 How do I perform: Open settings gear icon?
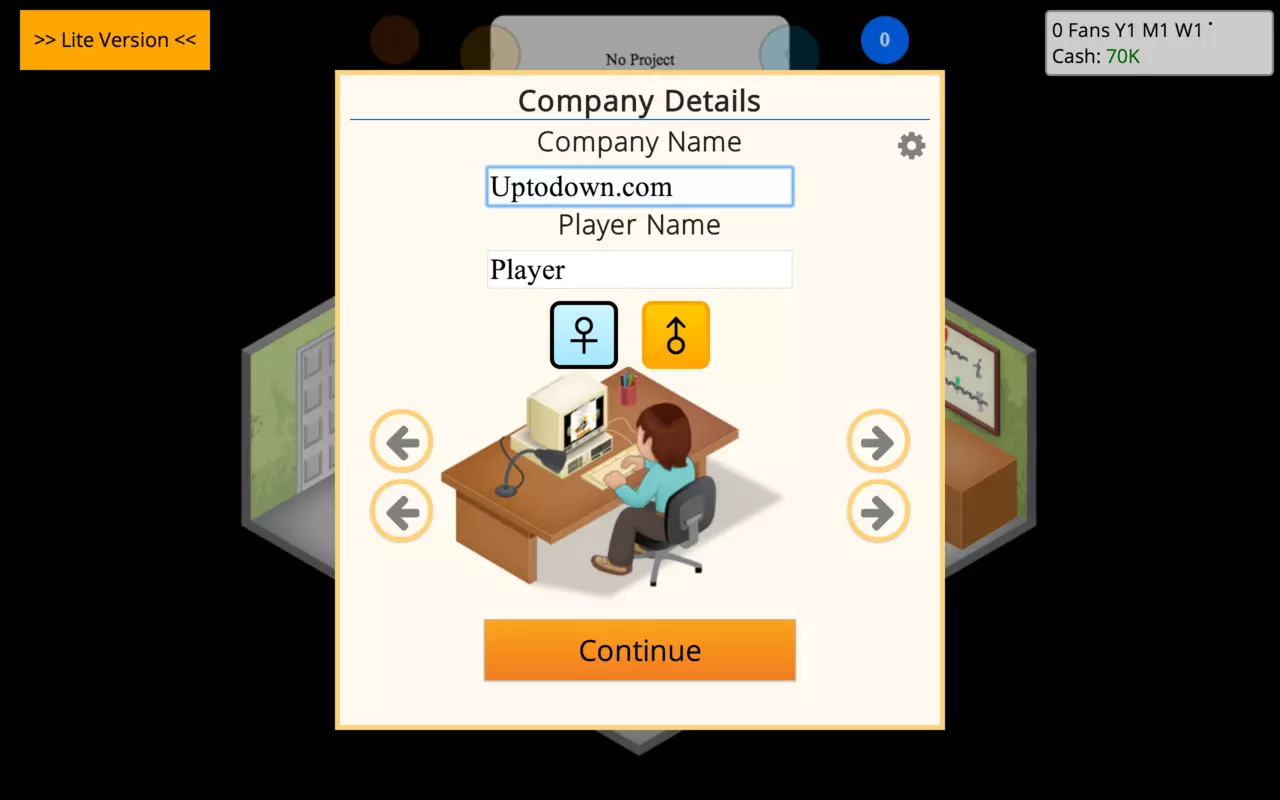(911, 146)
